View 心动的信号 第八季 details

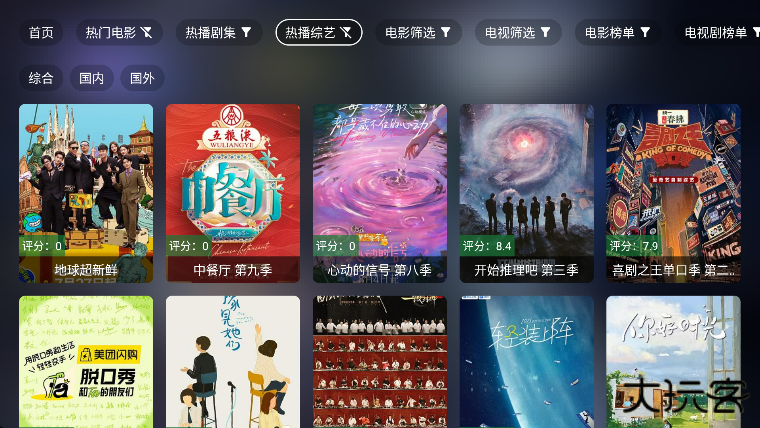point(380,192)
